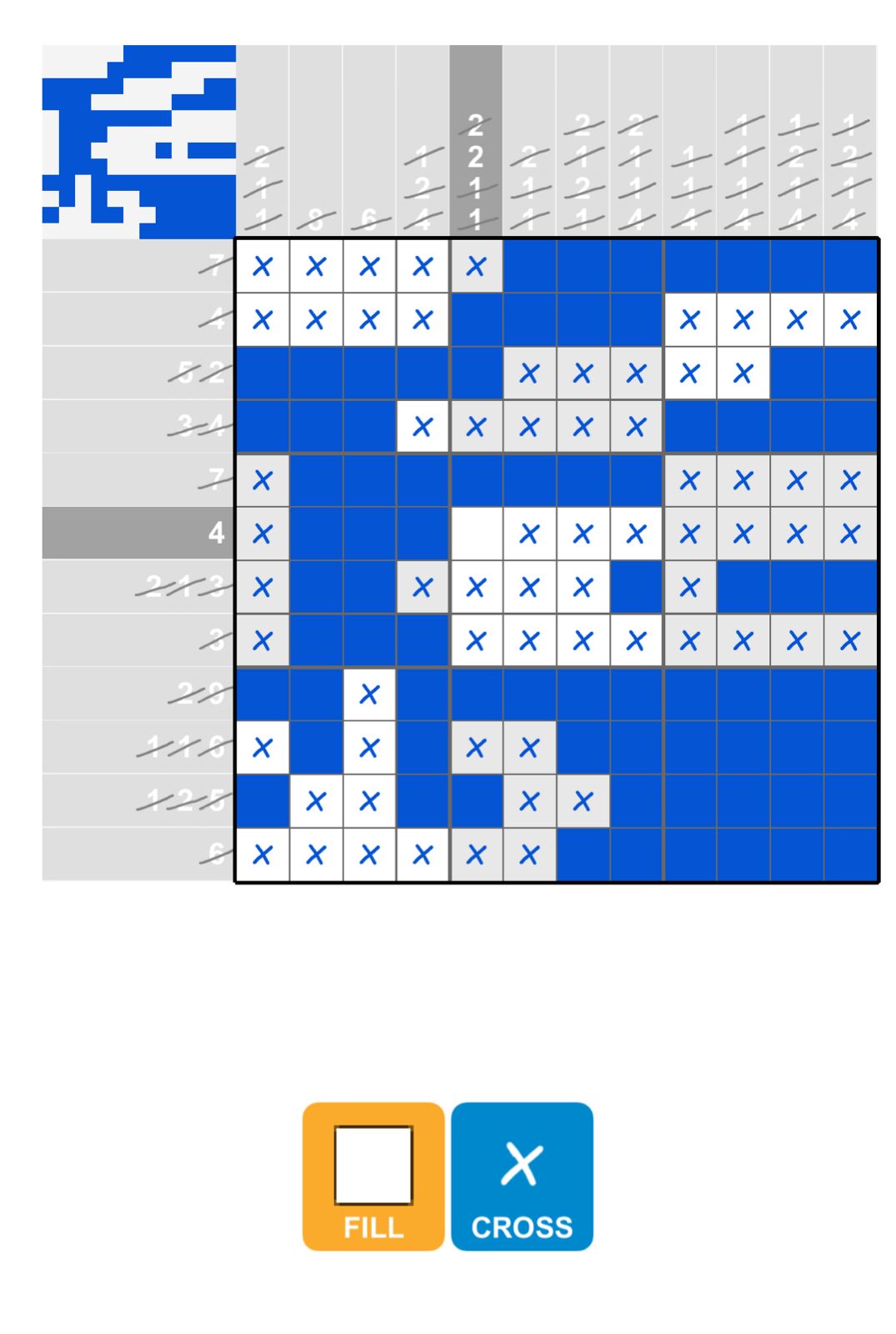
Task: Tap the empty cell in row with clue 4
Action: click(476, 534)
